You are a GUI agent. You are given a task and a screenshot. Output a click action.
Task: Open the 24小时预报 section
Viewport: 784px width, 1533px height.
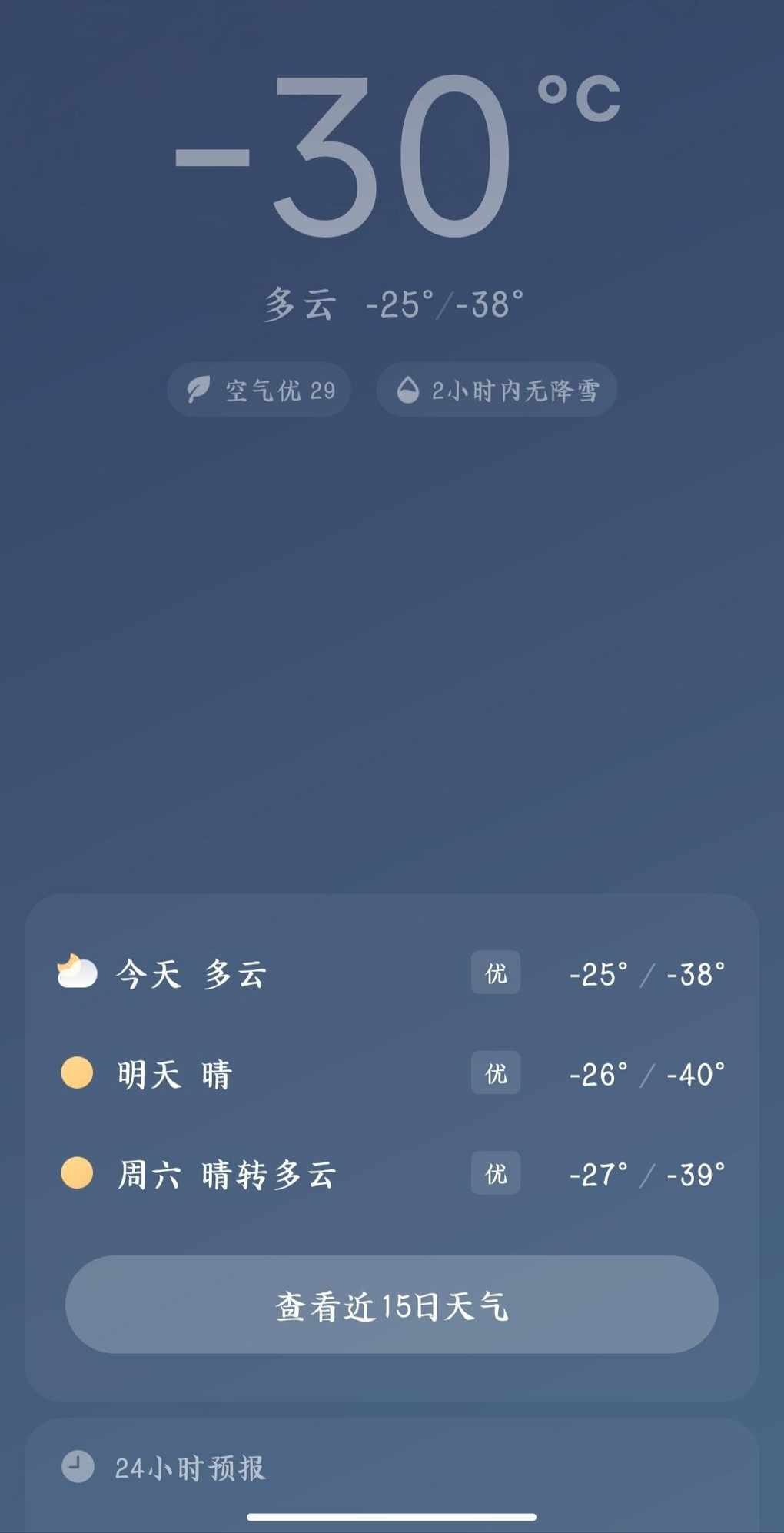click(x=392, y=1468)
